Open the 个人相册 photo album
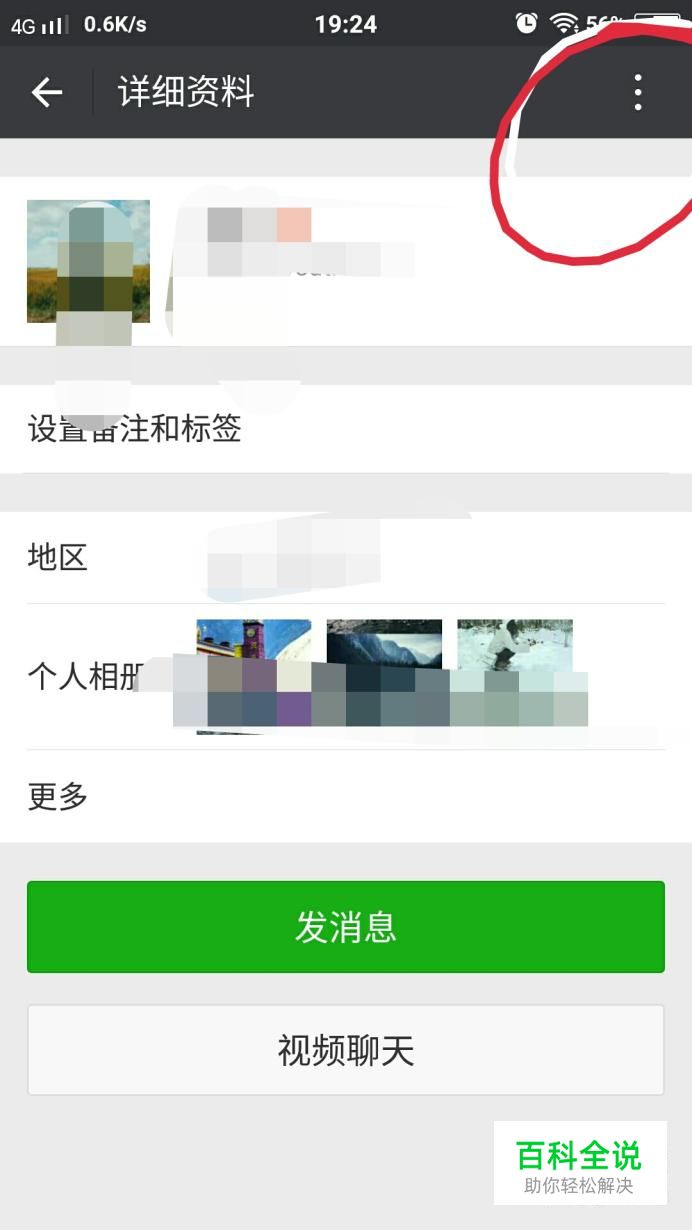Image resolution: width=692 pixels, height=1230 pixels. click(x=345, y=677)
